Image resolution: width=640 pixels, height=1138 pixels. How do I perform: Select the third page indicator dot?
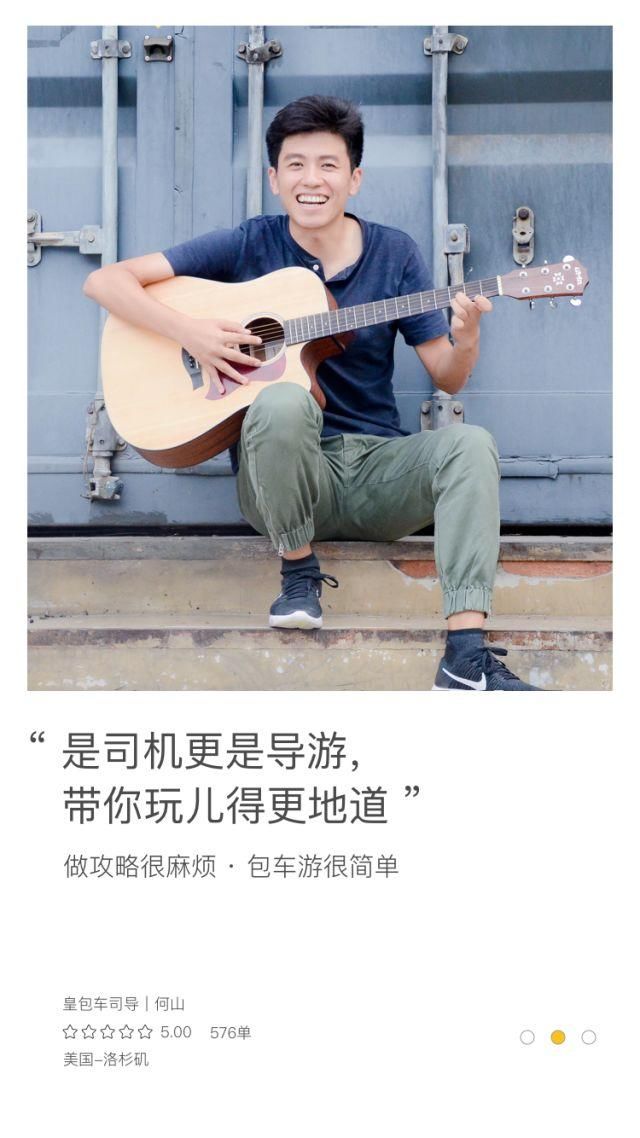(x=589, y=1037)
